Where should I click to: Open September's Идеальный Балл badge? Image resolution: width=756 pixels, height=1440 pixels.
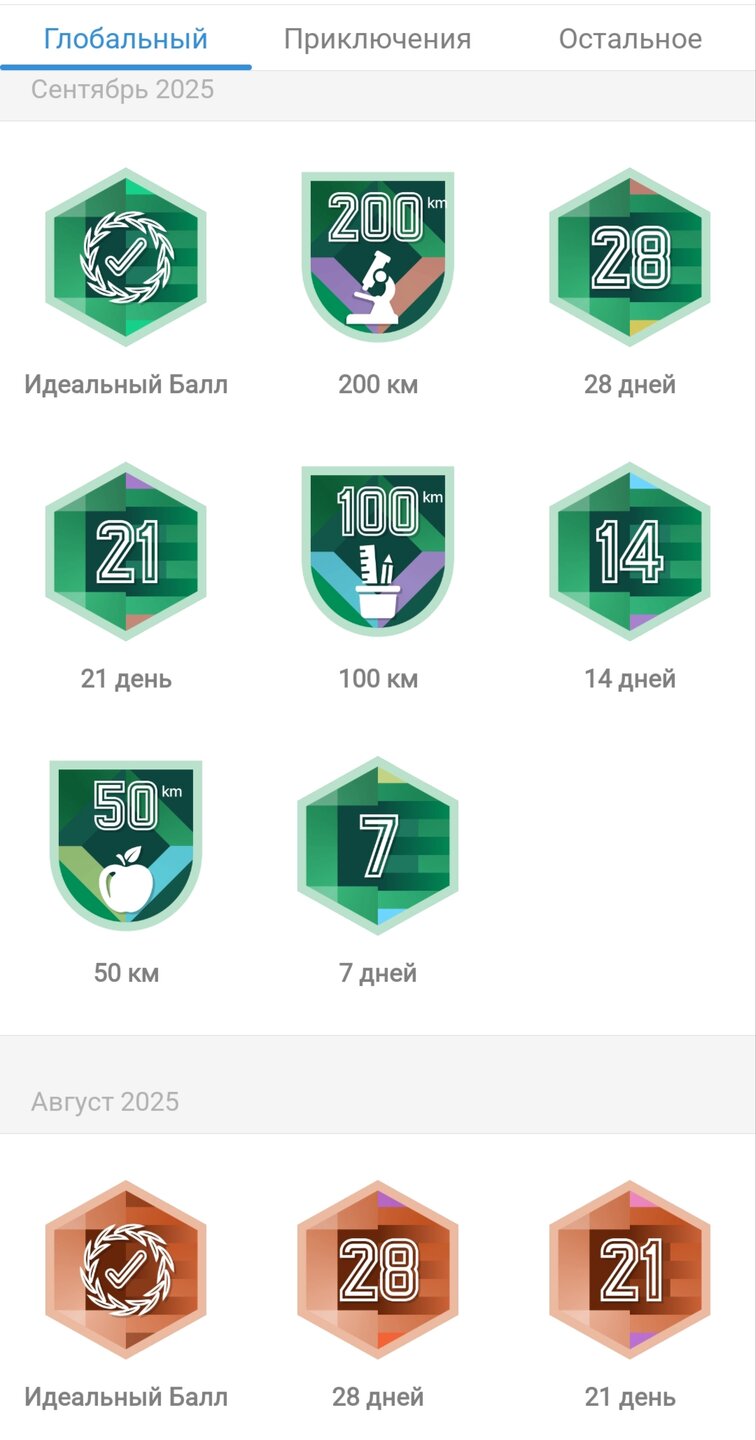point(126,258)
